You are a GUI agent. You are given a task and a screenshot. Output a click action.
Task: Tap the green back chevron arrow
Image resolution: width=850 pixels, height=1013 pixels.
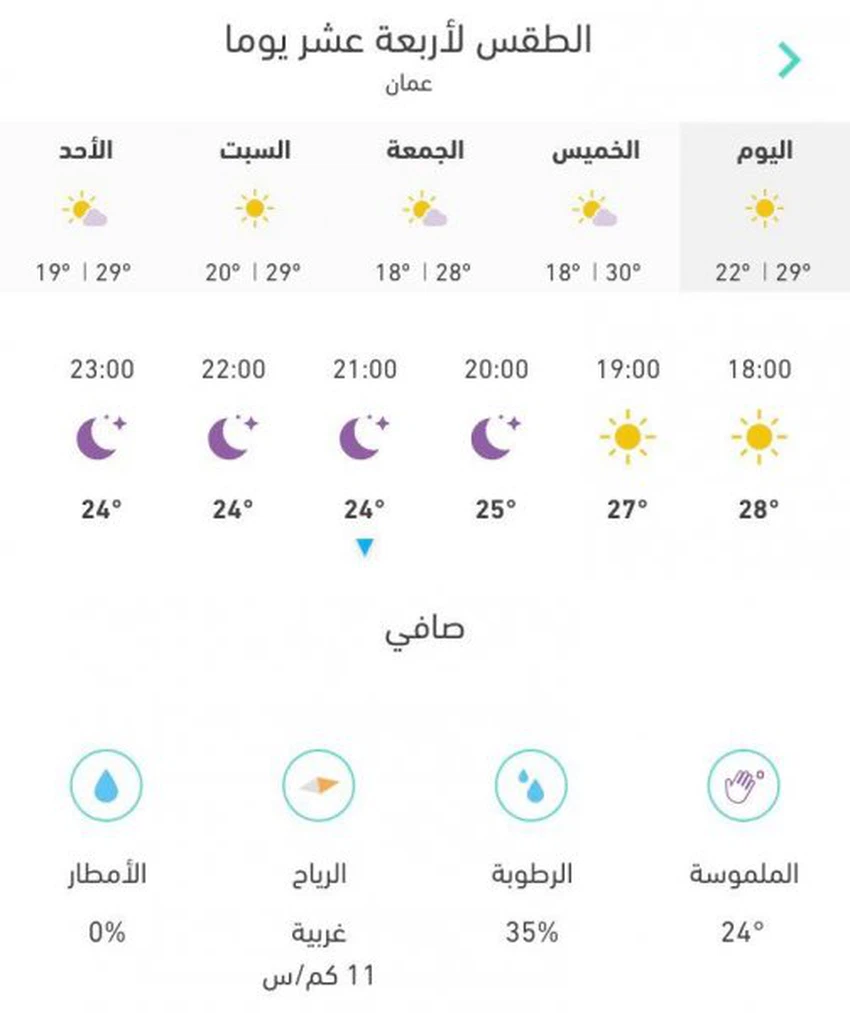tap(789, 61)
